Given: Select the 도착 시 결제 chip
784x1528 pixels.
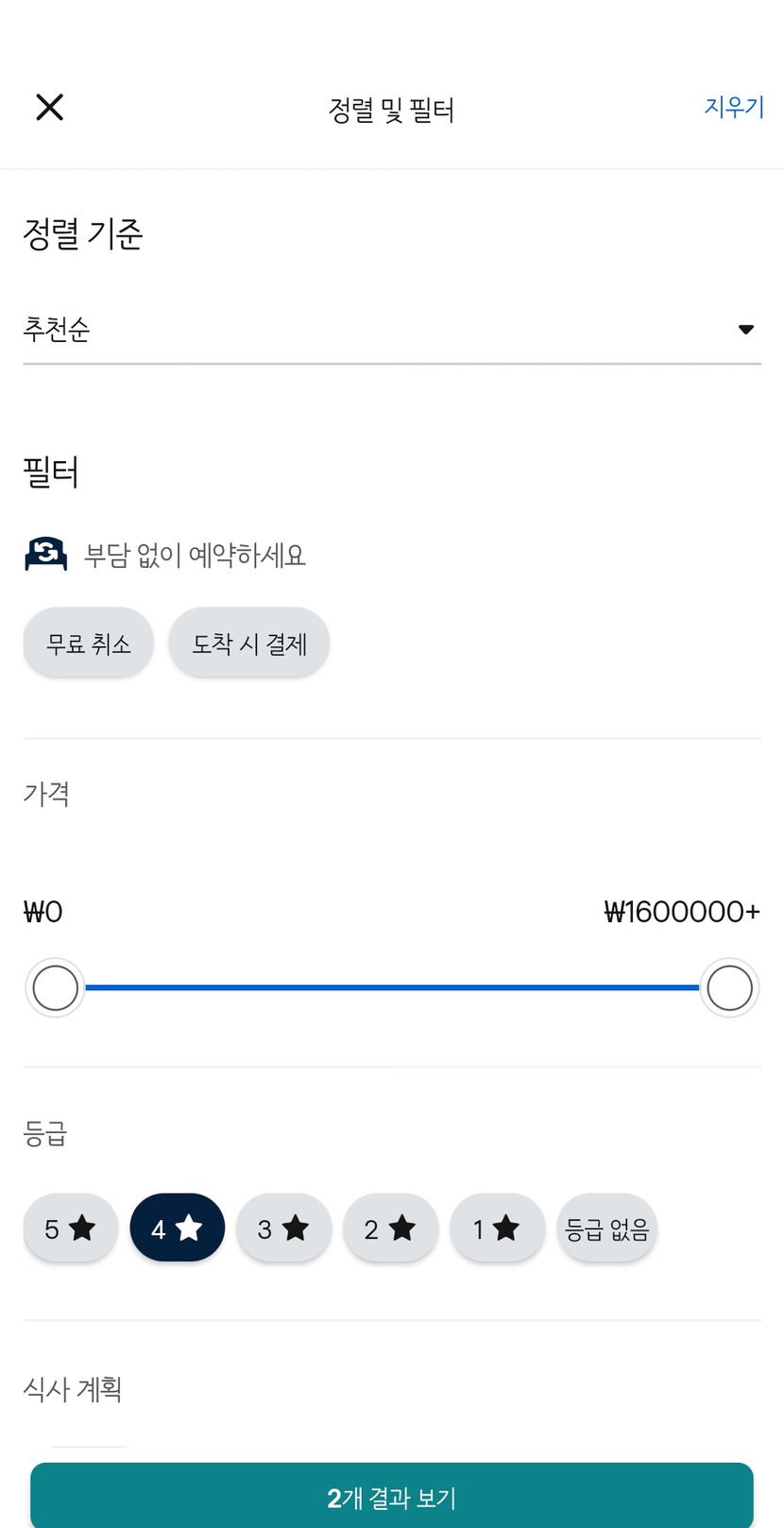Looking at the screenshot, I should (249, 644).
